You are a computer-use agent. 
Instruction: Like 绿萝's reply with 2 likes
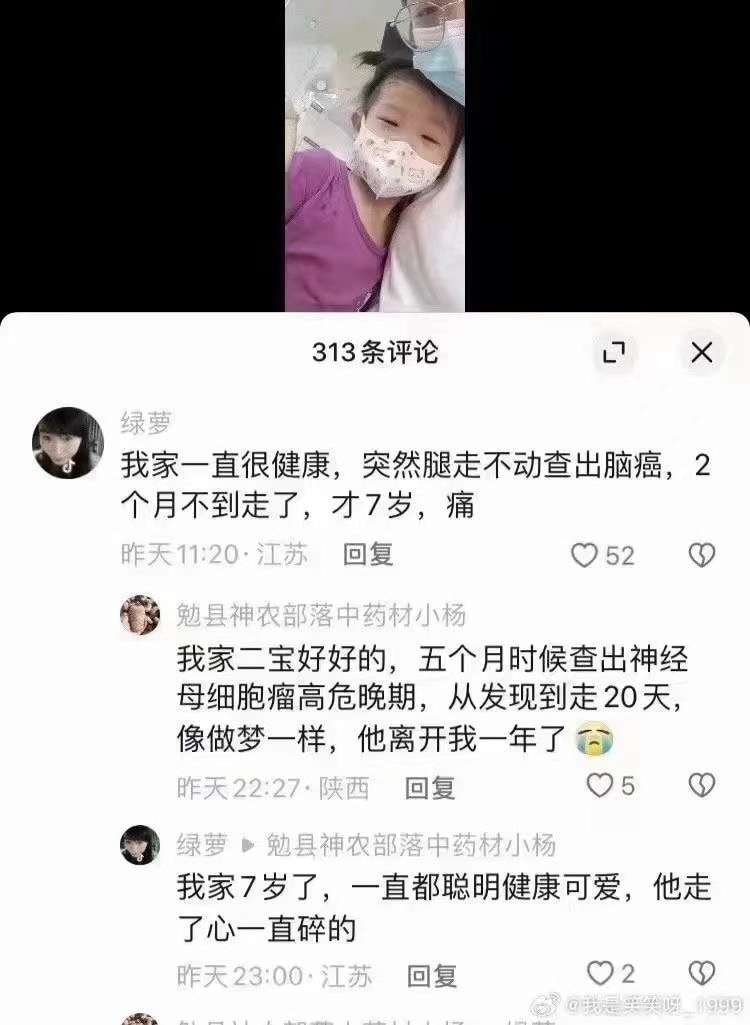pyautogui.click(x=599, y=973)
